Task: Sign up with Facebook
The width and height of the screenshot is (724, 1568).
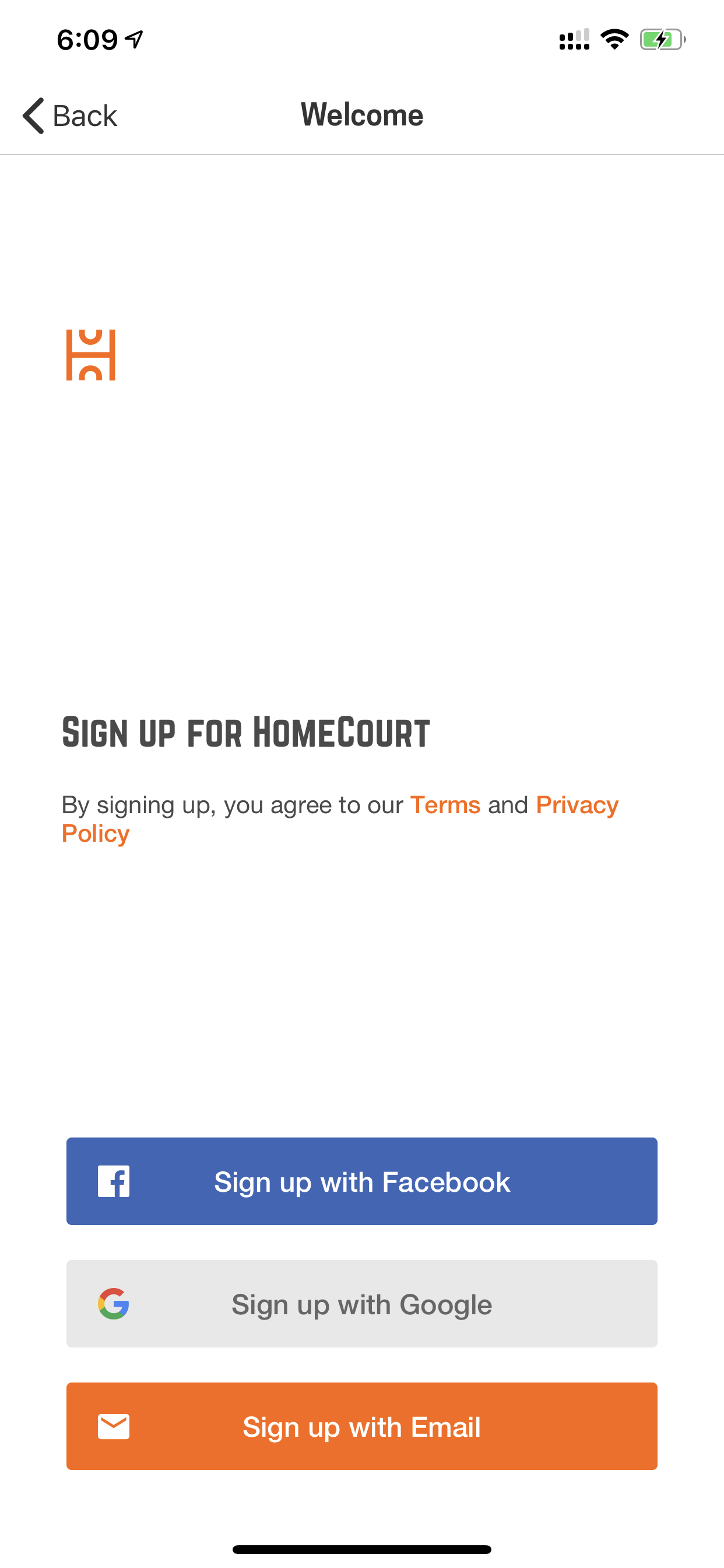Action: pyautogui.click(x=362, y=1181)
